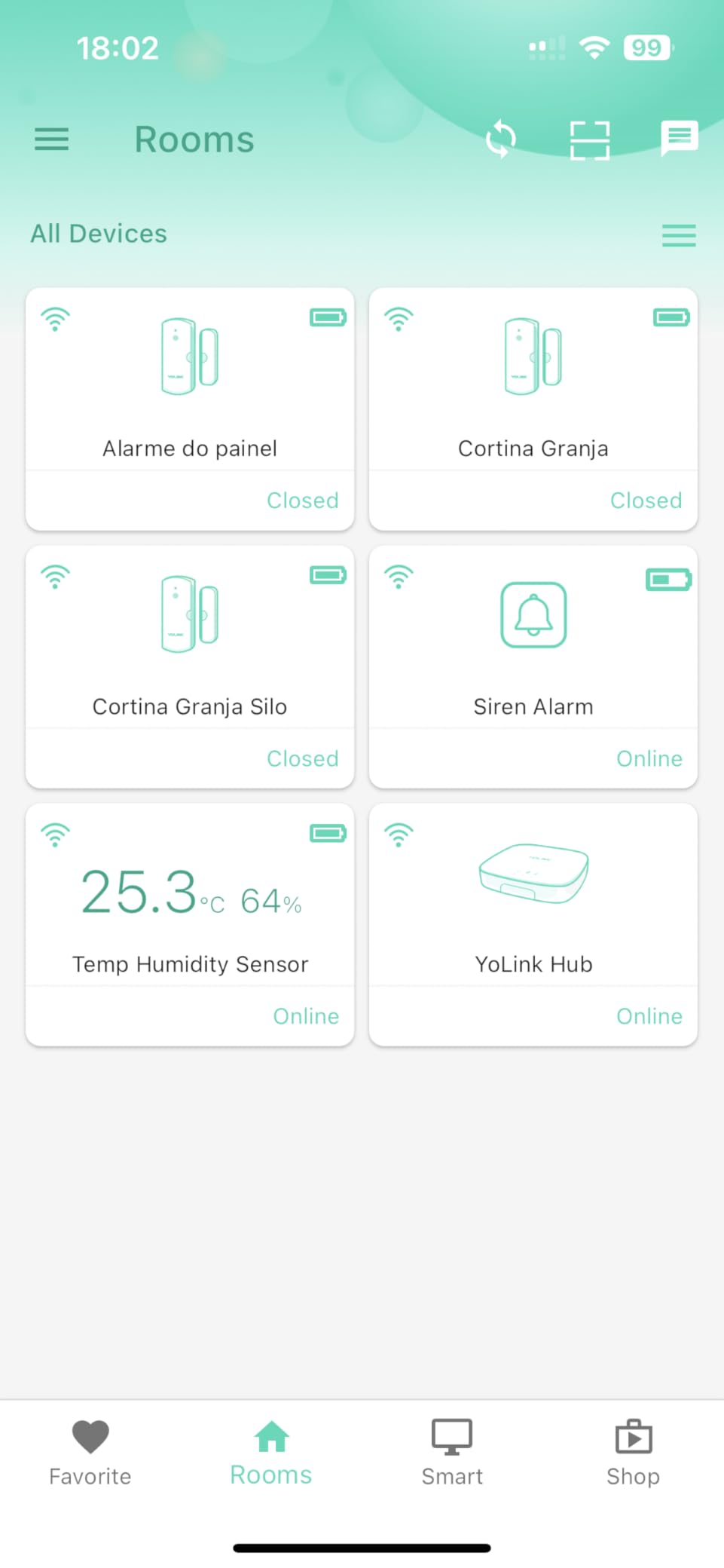Go to the Shop section
Image resolution: width=724 pixels, height=1568 pixels.
click(632, 1451)
